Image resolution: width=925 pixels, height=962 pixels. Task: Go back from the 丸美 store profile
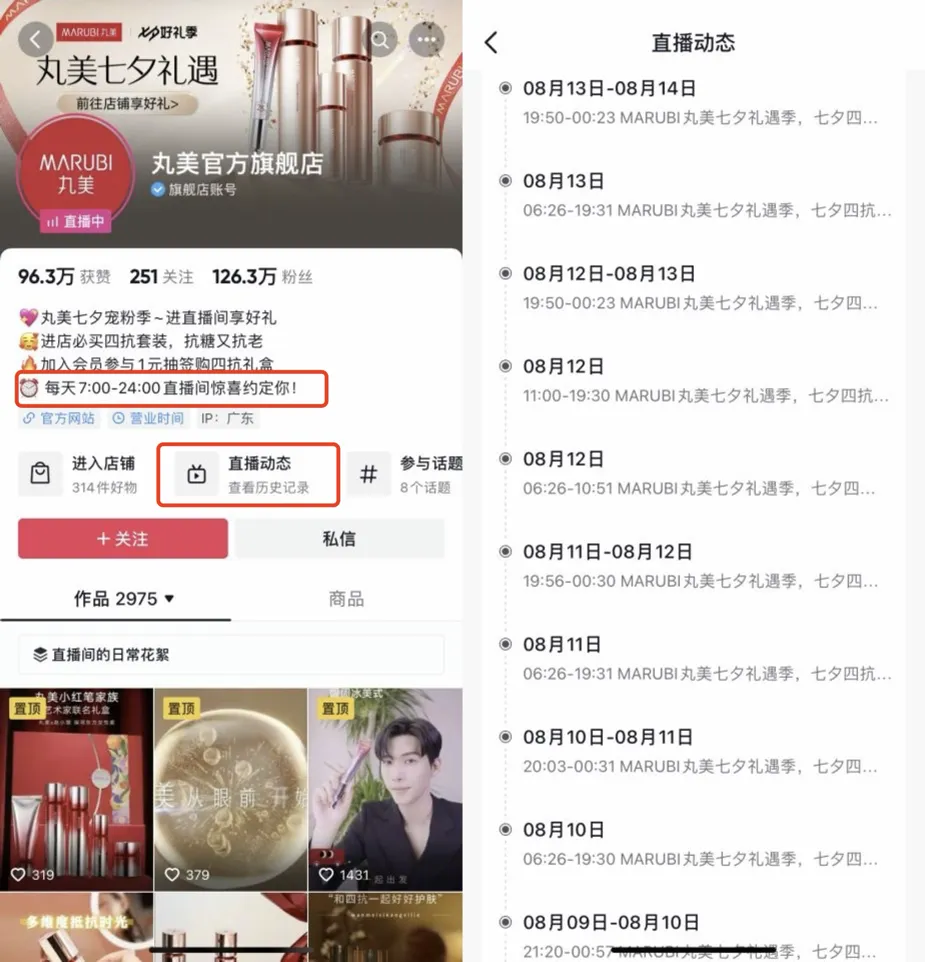coord(36,40)
